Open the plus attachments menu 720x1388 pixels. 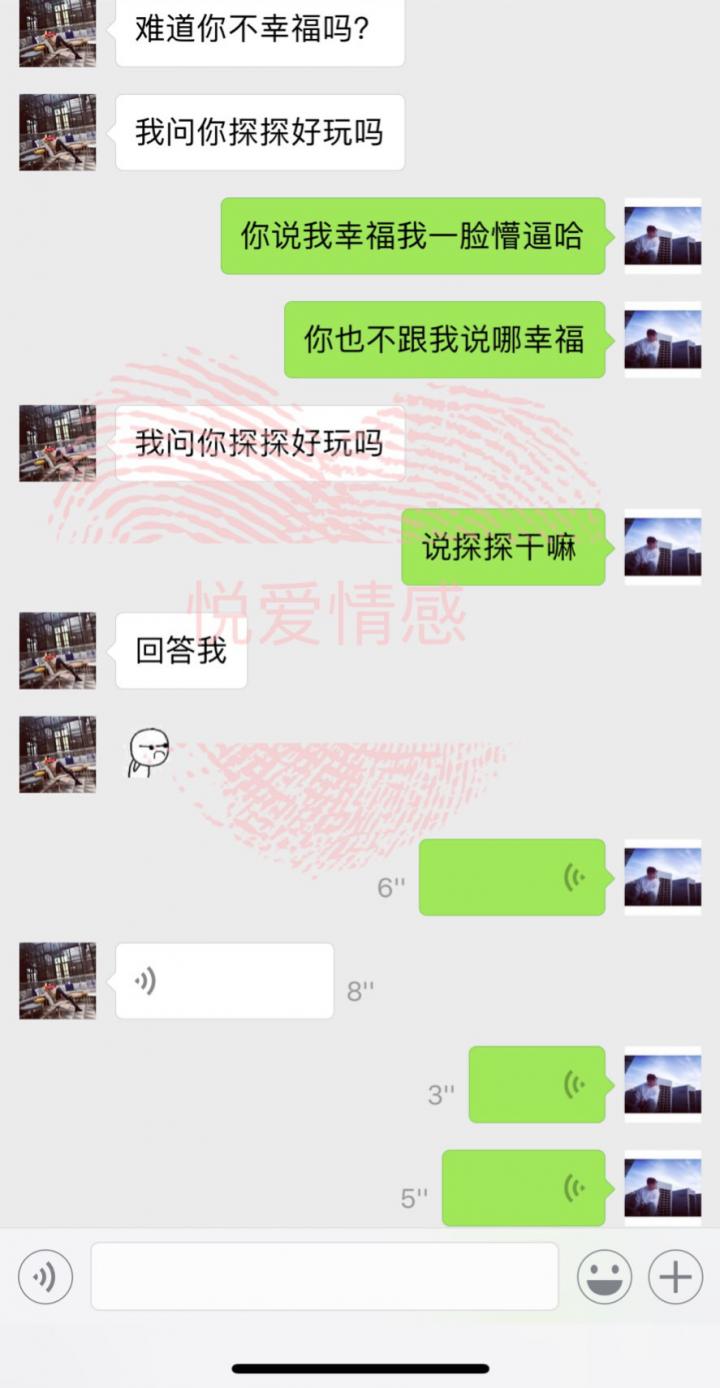(x=676, y=1277)
